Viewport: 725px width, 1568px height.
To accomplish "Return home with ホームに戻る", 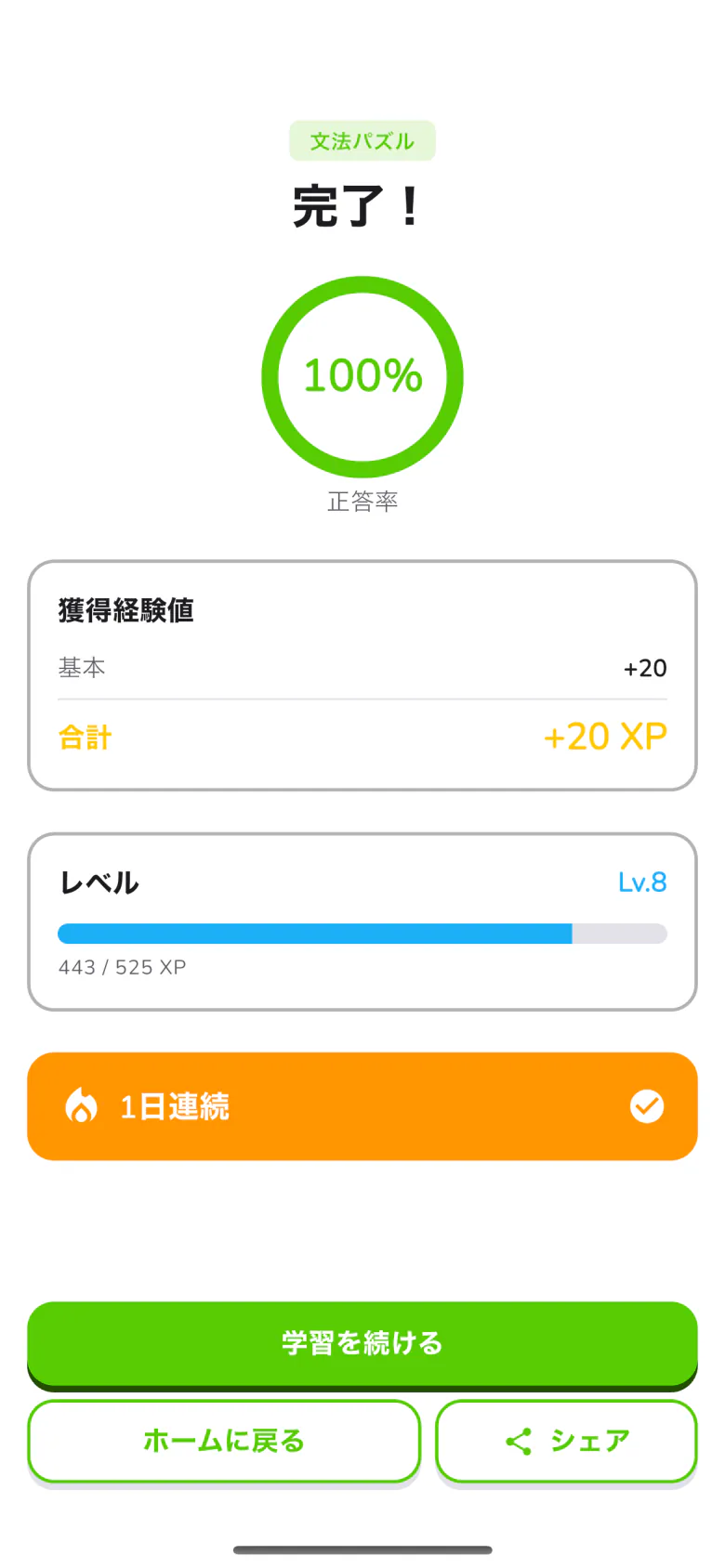I will pos(224,1441).
